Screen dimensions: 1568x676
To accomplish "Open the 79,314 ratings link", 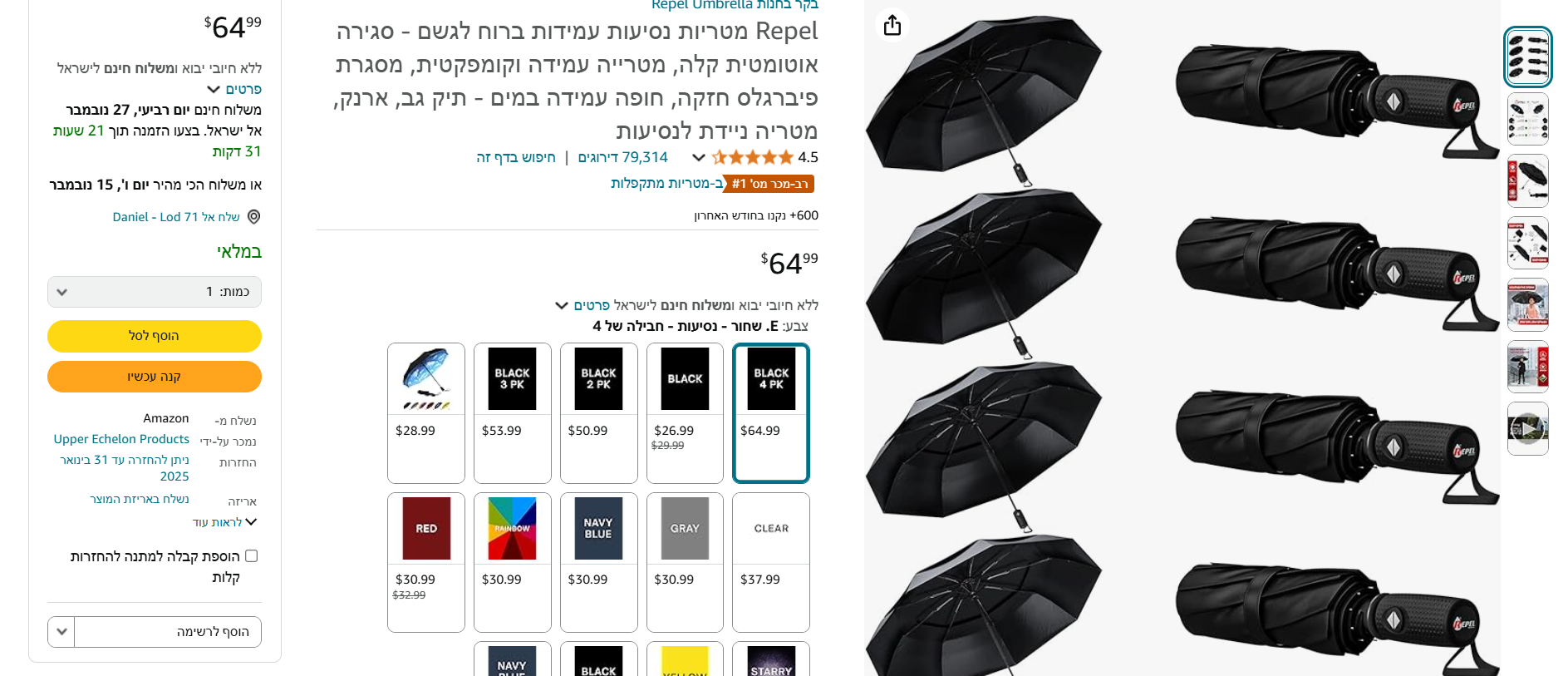I will 622,157.
